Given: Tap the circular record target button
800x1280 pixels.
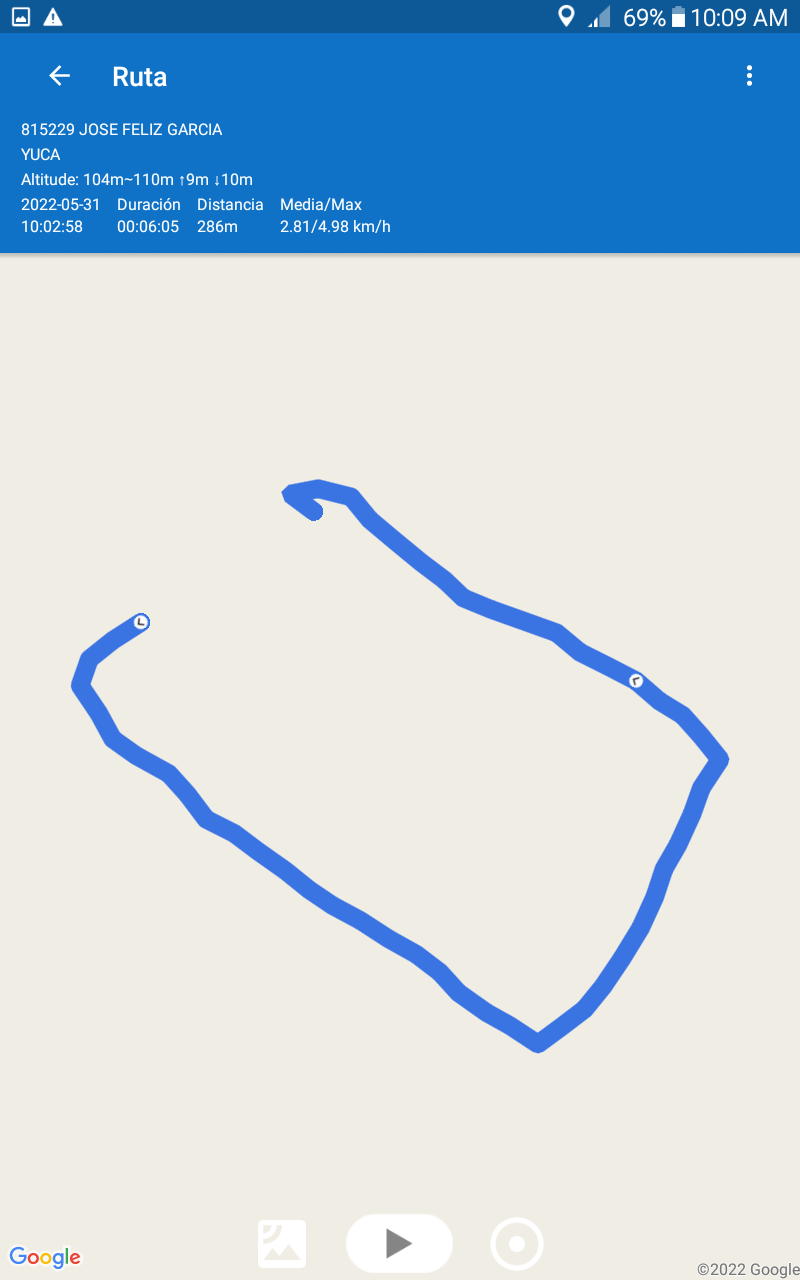Looking at the screenshot, I should (517, 1244).
